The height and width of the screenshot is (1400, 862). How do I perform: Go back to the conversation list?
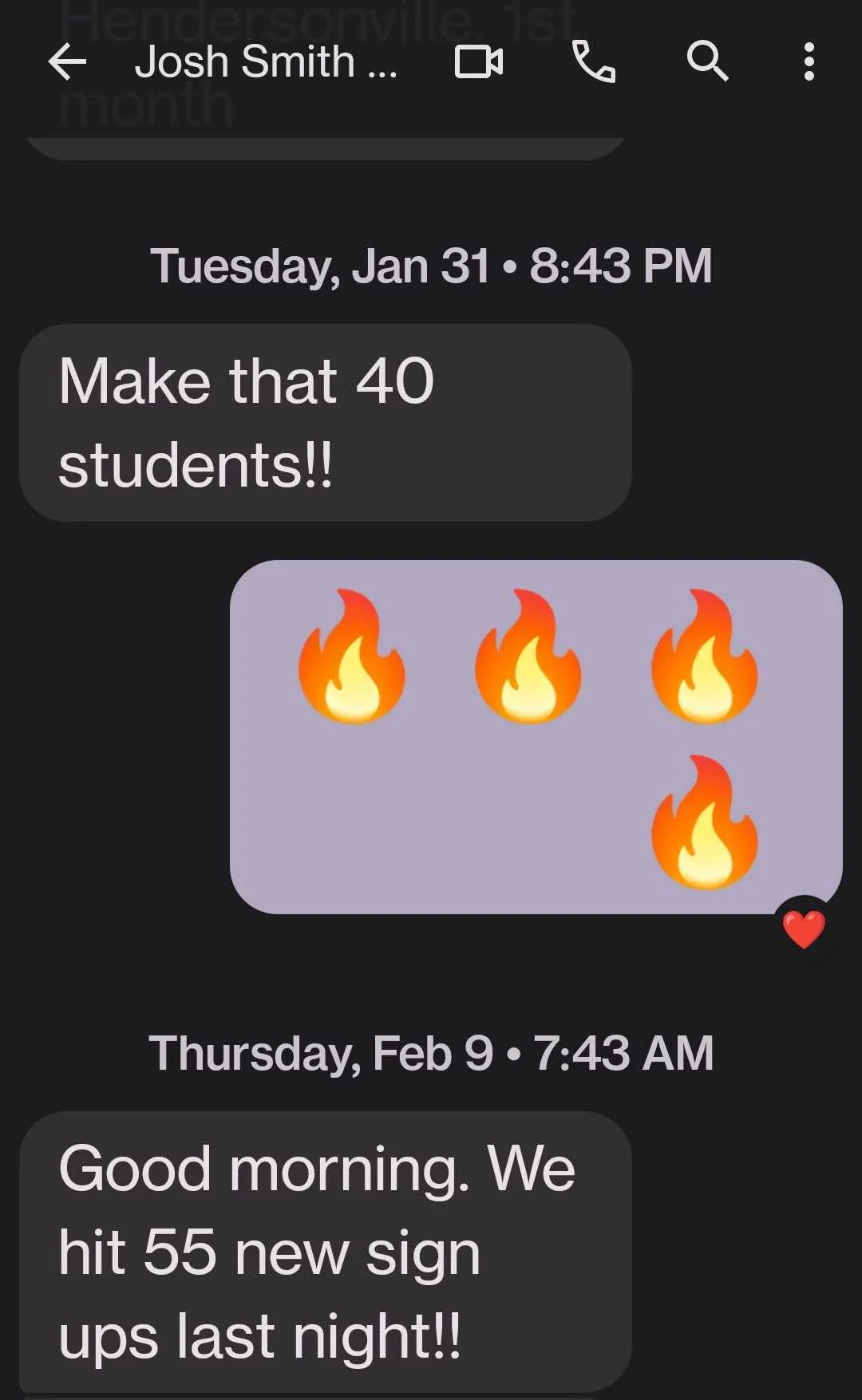tap(67, 61)
